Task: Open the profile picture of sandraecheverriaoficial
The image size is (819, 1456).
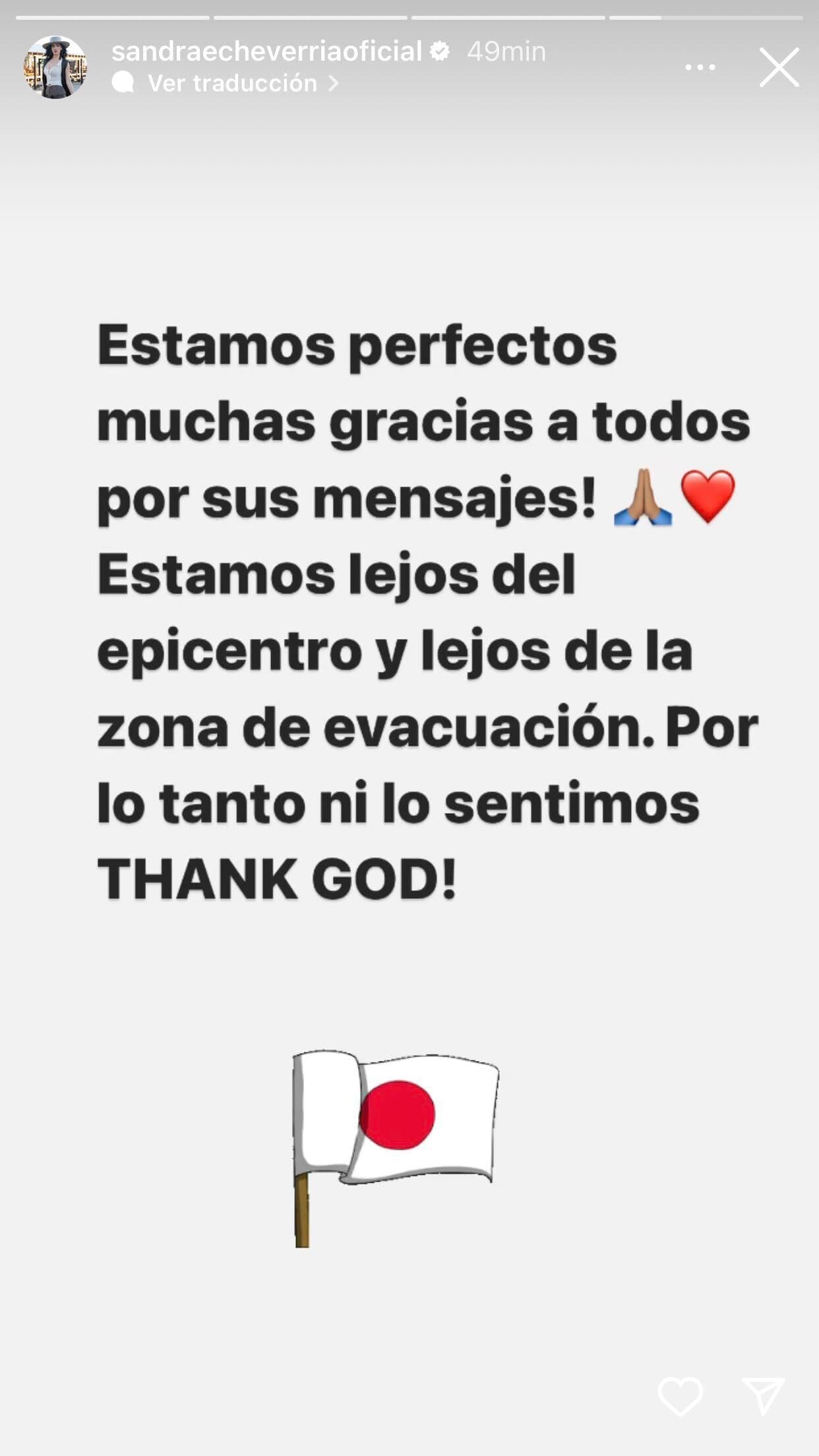Action: (x=55, y=67)
